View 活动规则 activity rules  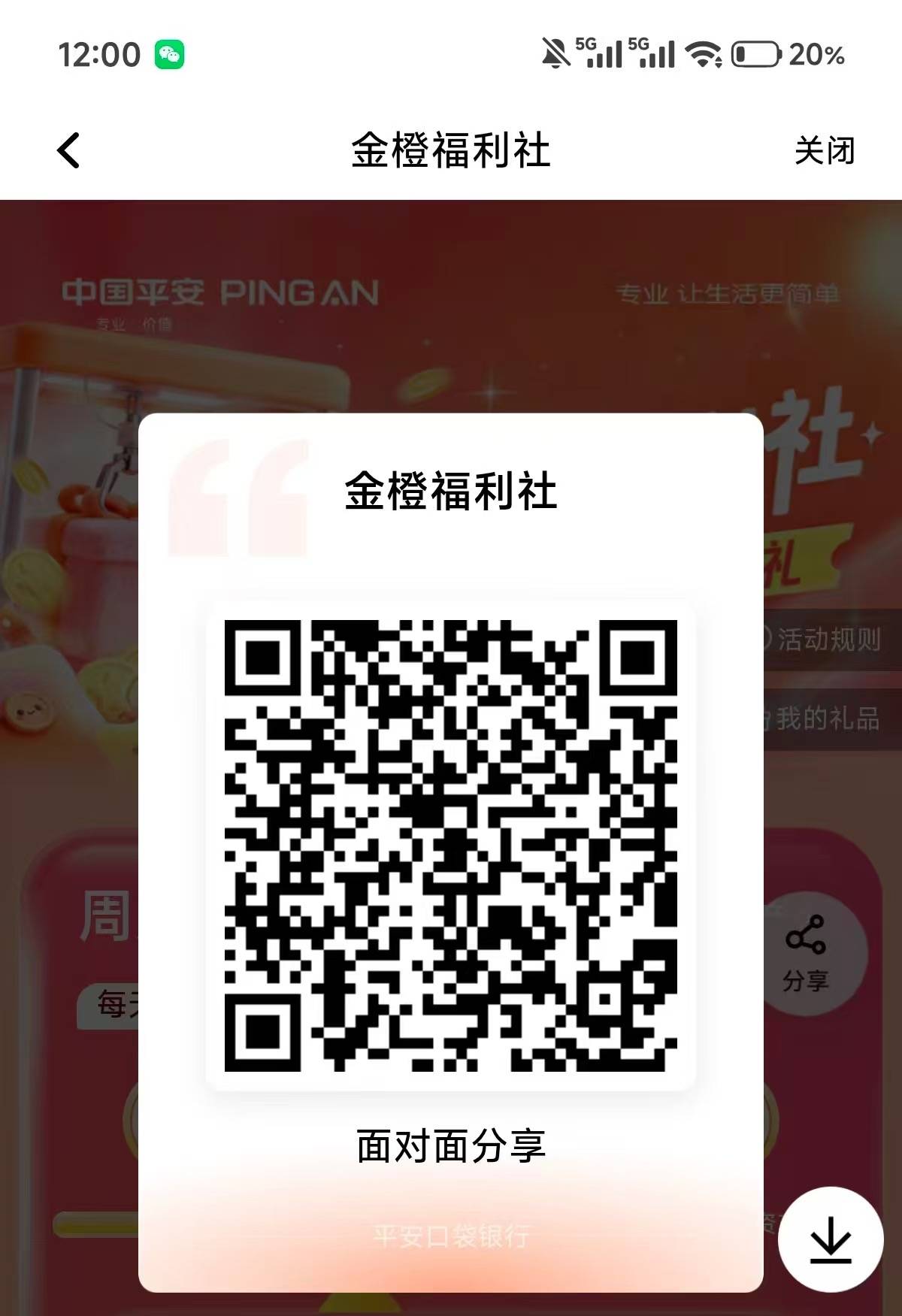click(827, 640)
